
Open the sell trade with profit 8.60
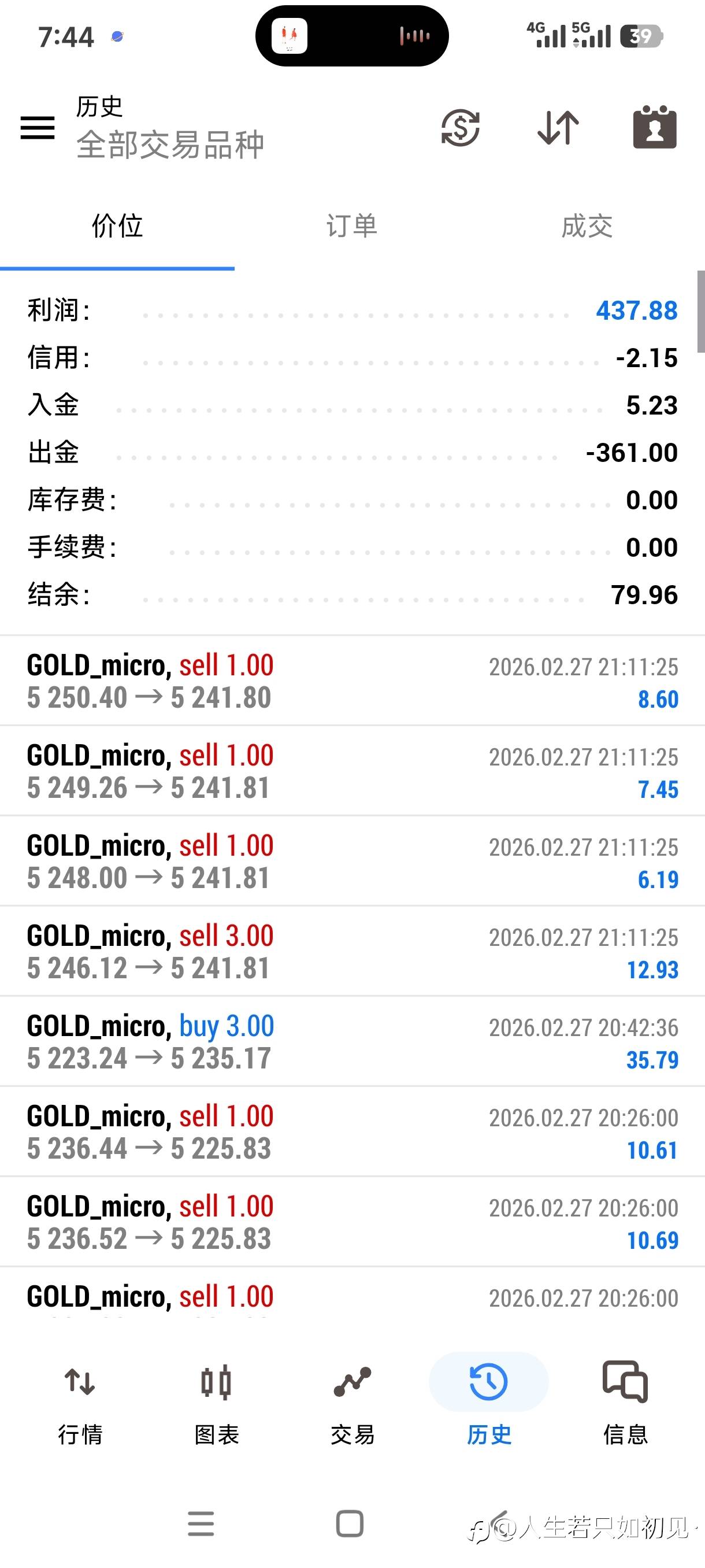[351, 681]
